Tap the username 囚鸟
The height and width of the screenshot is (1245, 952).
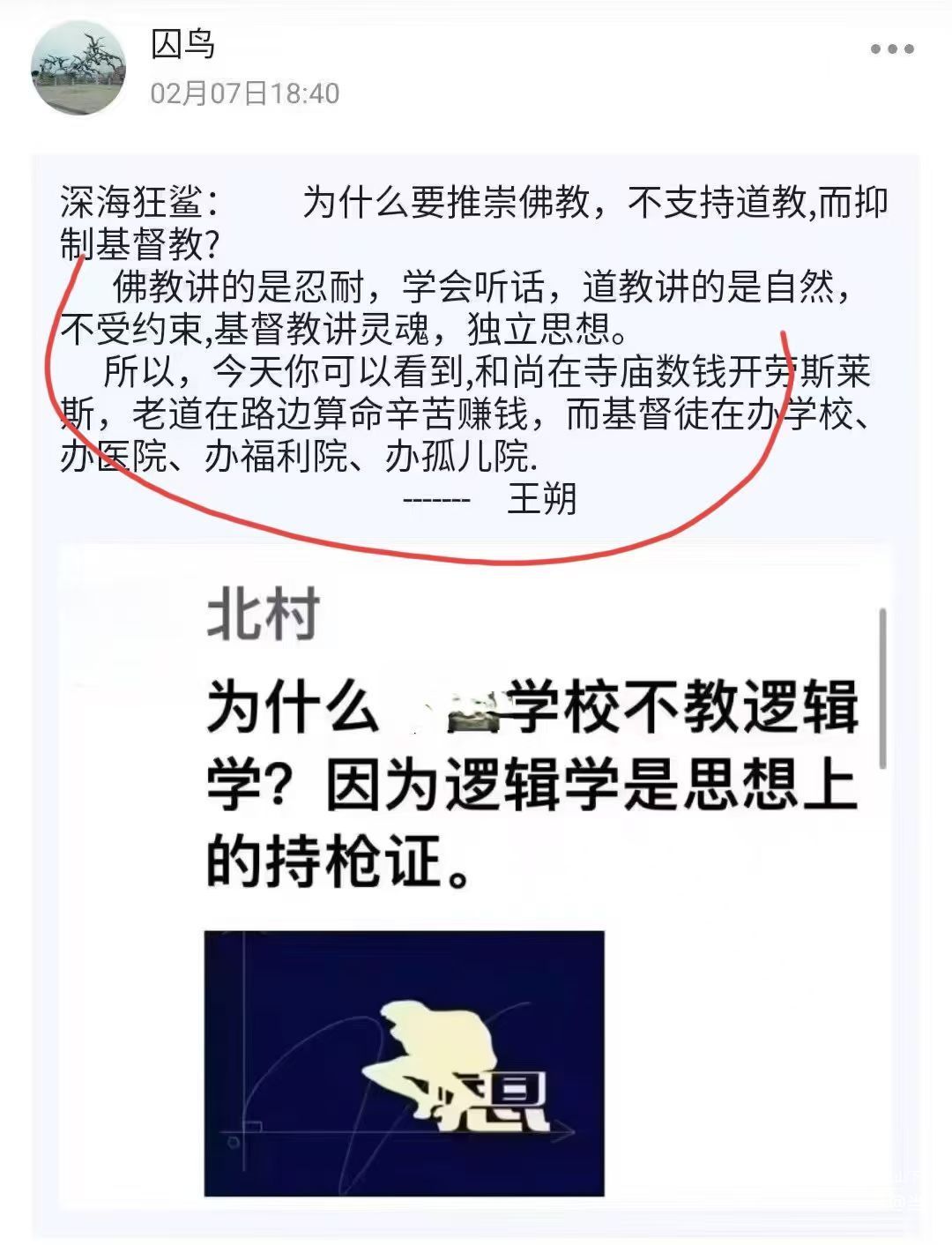[x=182, y=44]
